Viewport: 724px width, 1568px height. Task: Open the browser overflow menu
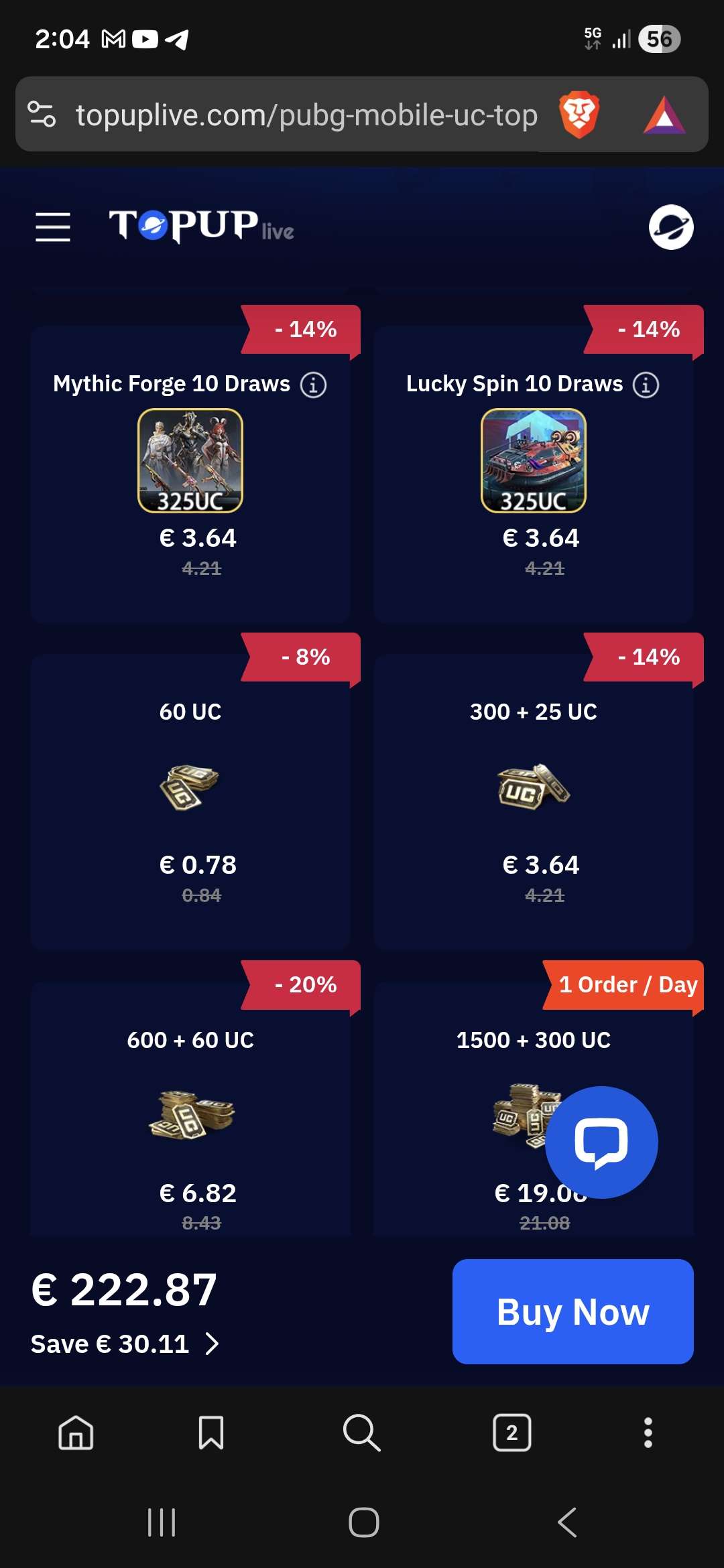click(648, 1433)
